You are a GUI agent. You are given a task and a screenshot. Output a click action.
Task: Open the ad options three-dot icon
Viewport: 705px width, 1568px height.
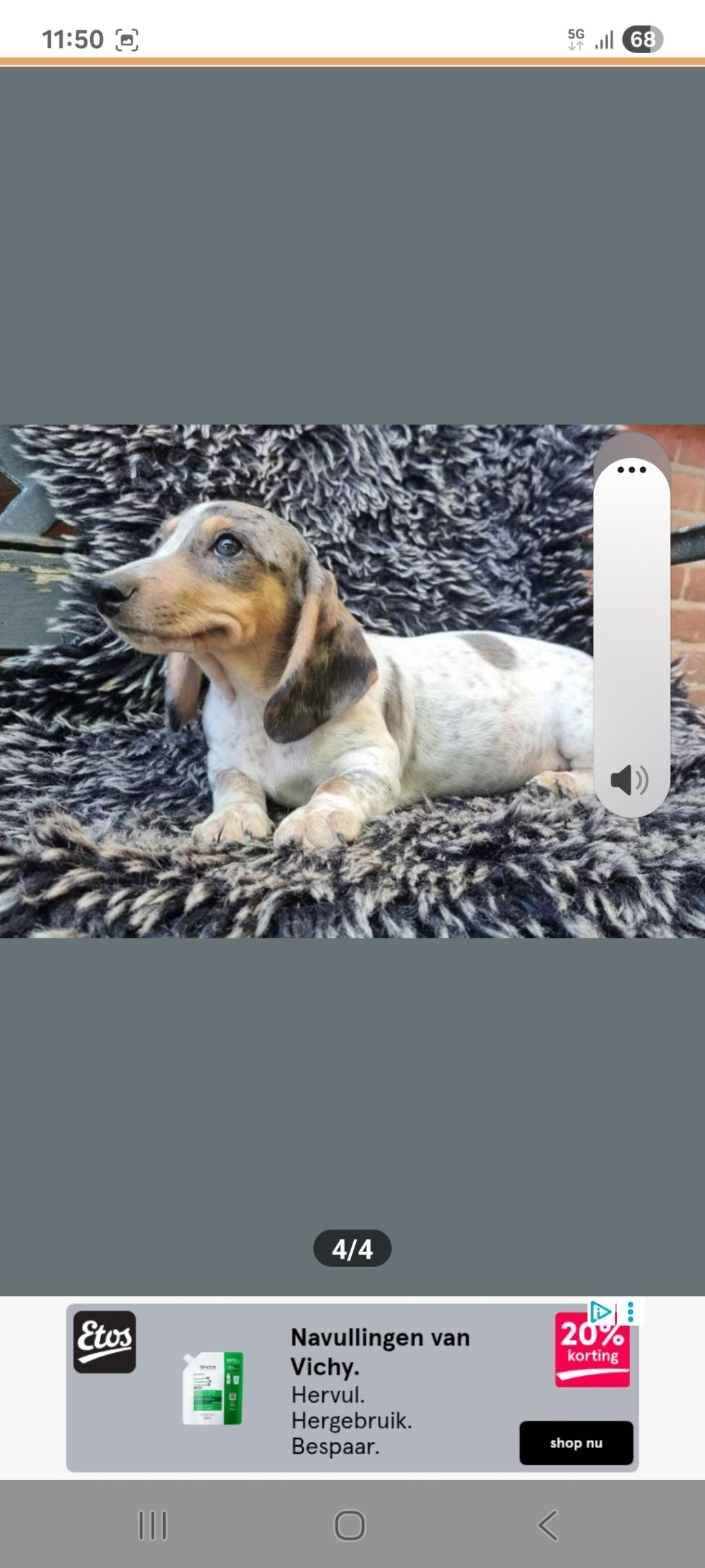(x=631, y=1312)
